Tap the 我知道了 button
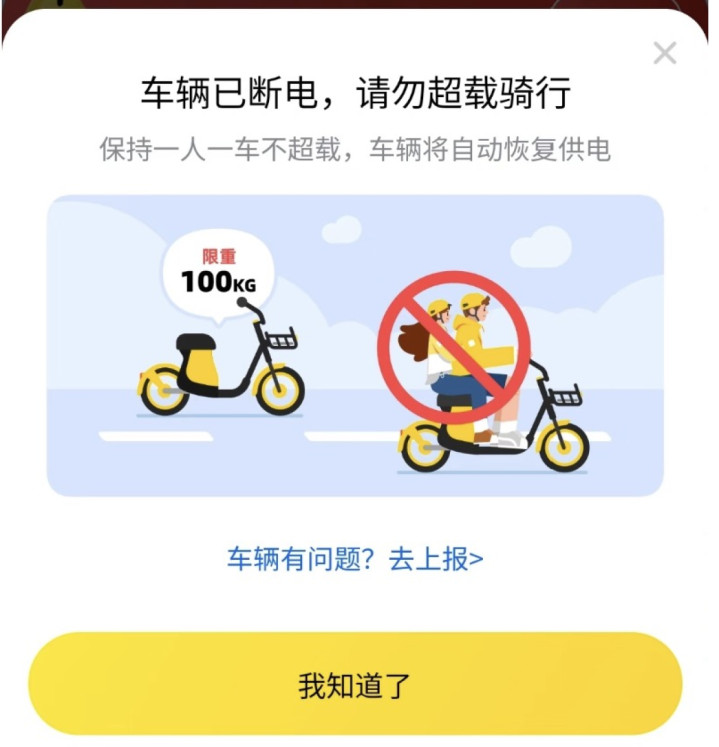The image size is (719, 747). pos(355,686)
